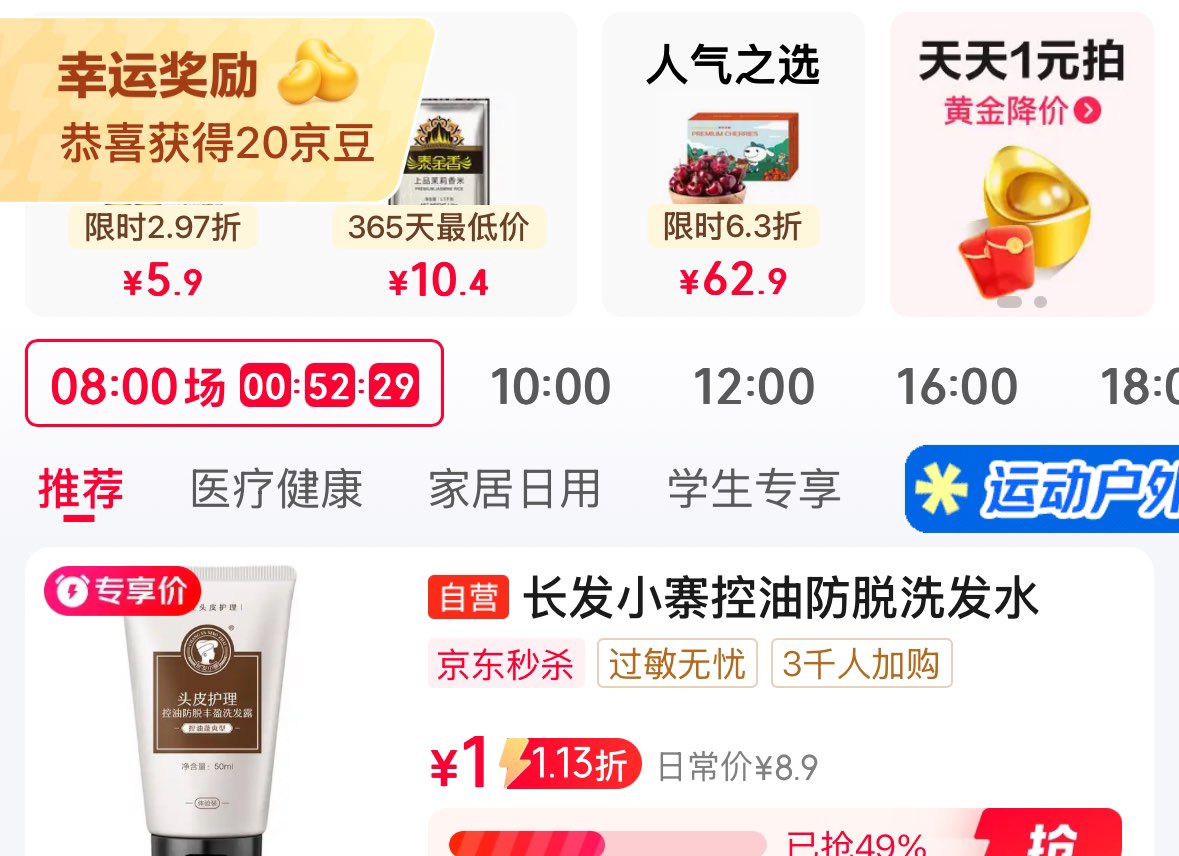Image resolution: width=1179 pixels, height=856 pixels.
Task: Switch to the 10:00 session
Action: coord(551,387)
